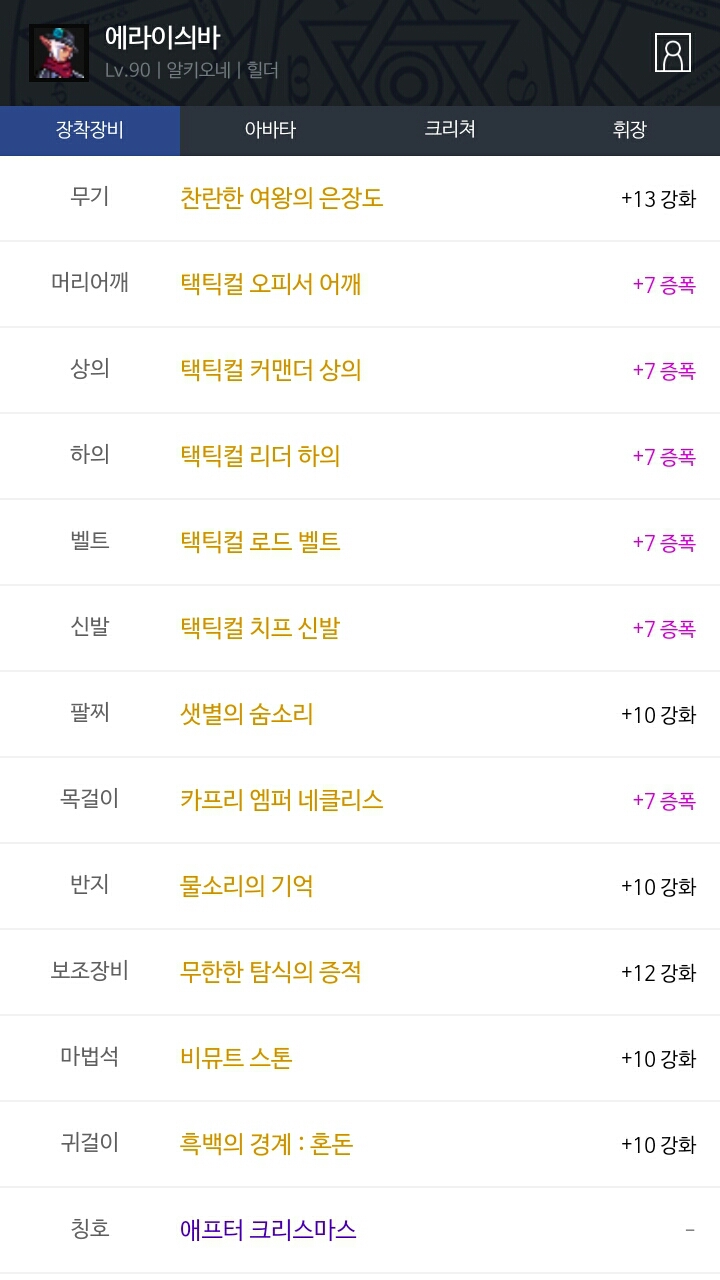View 택틱컬 치프 신발 item
This screenshot has height=1280, width=720.
click(x=360, y=628)
